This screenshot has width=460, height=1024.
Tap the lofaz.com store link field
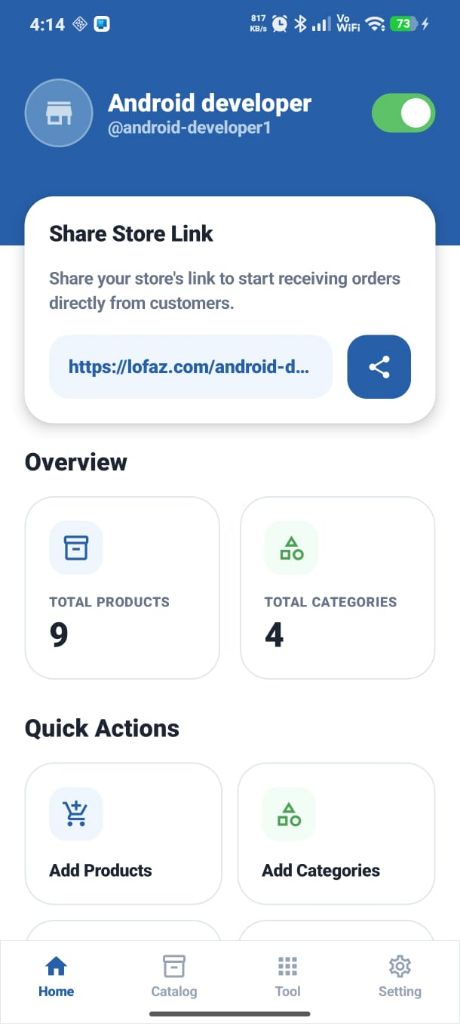click(190, 367)
